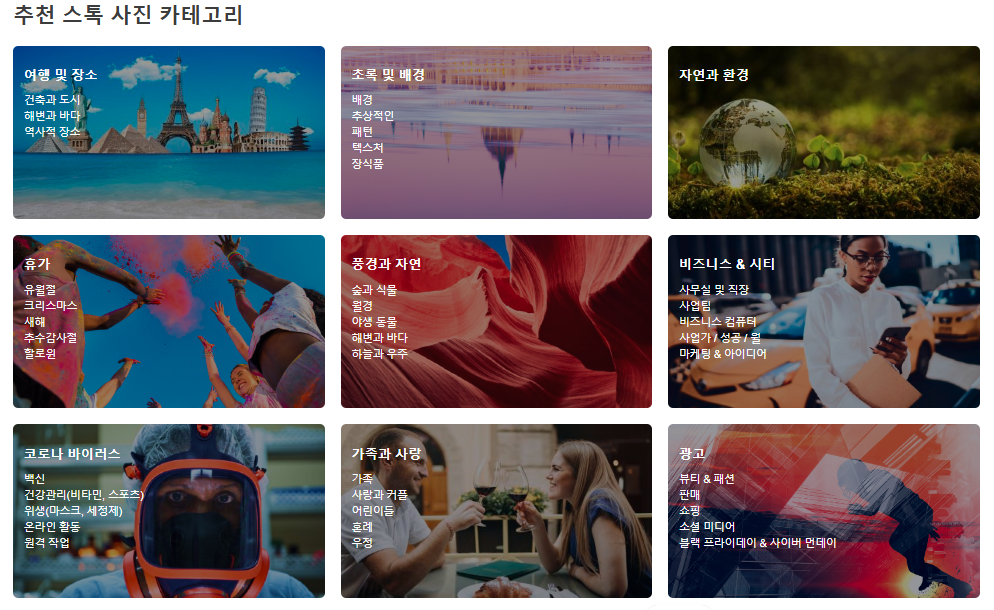Open the 비즈니스 & 시티 category
Image resolution: width=994 pixels, height=610 pixels.
727,264
